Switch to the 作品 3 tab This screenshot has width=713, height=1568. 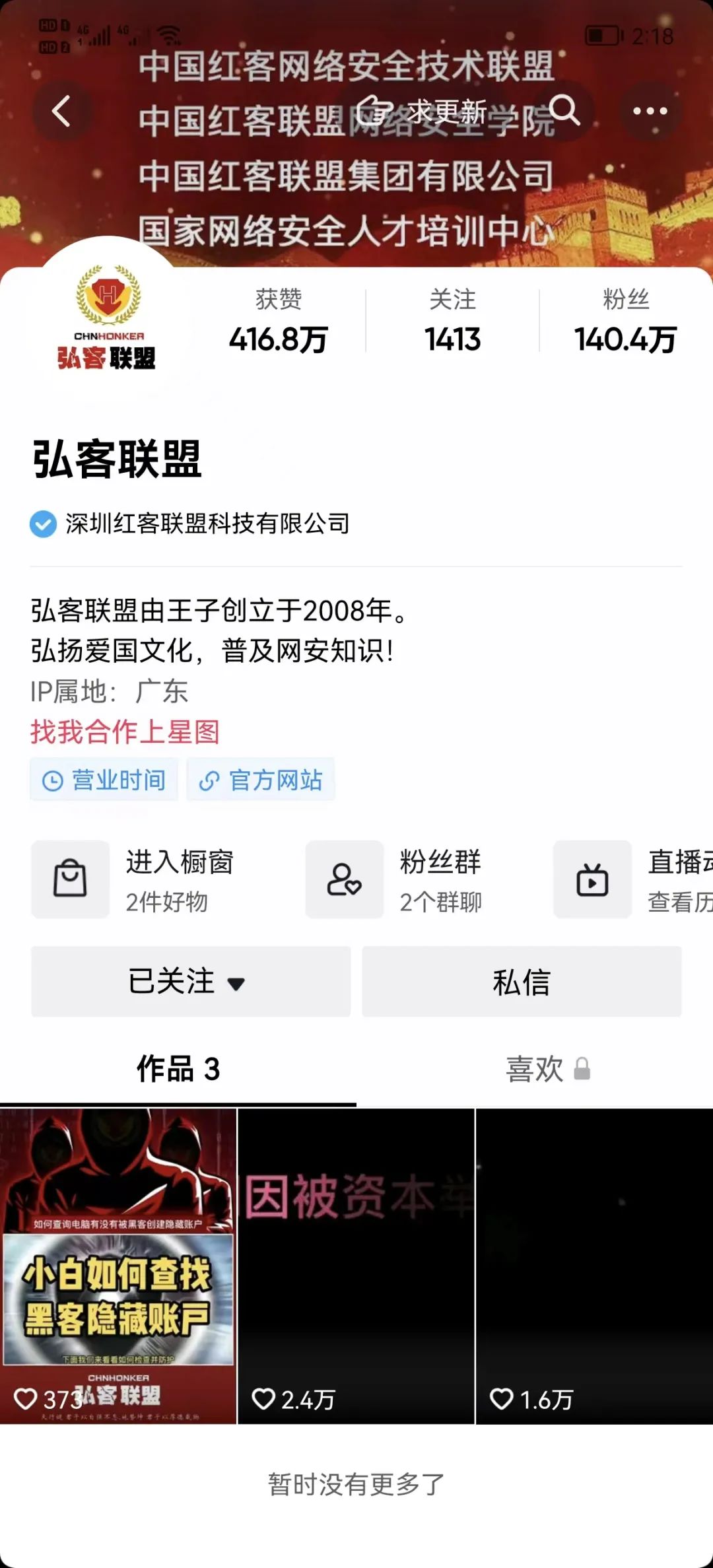(x=178, y=1069)
